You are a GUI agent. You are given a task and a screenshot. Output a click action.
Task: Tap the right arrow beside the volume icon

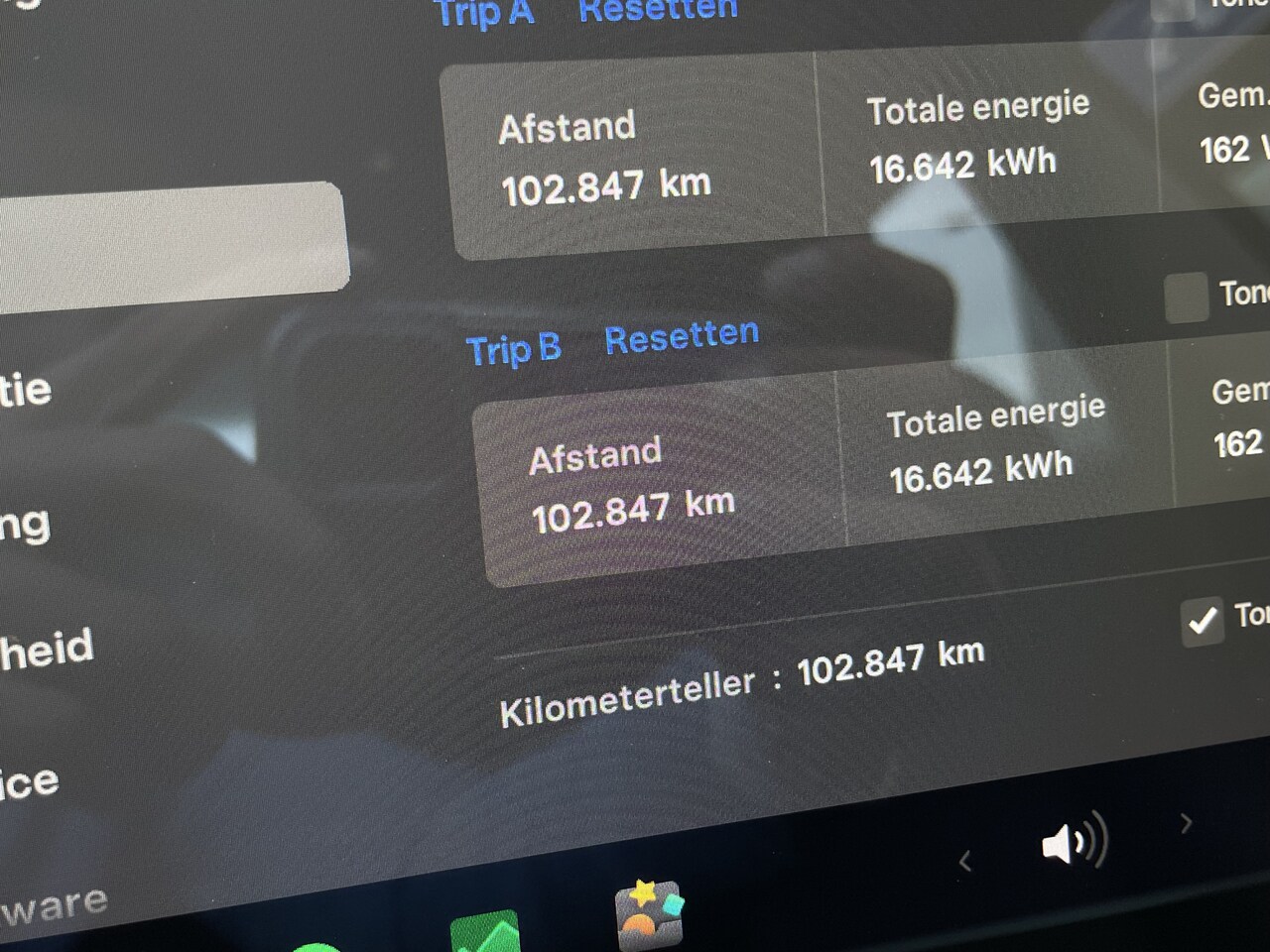tap(1186, 823)
